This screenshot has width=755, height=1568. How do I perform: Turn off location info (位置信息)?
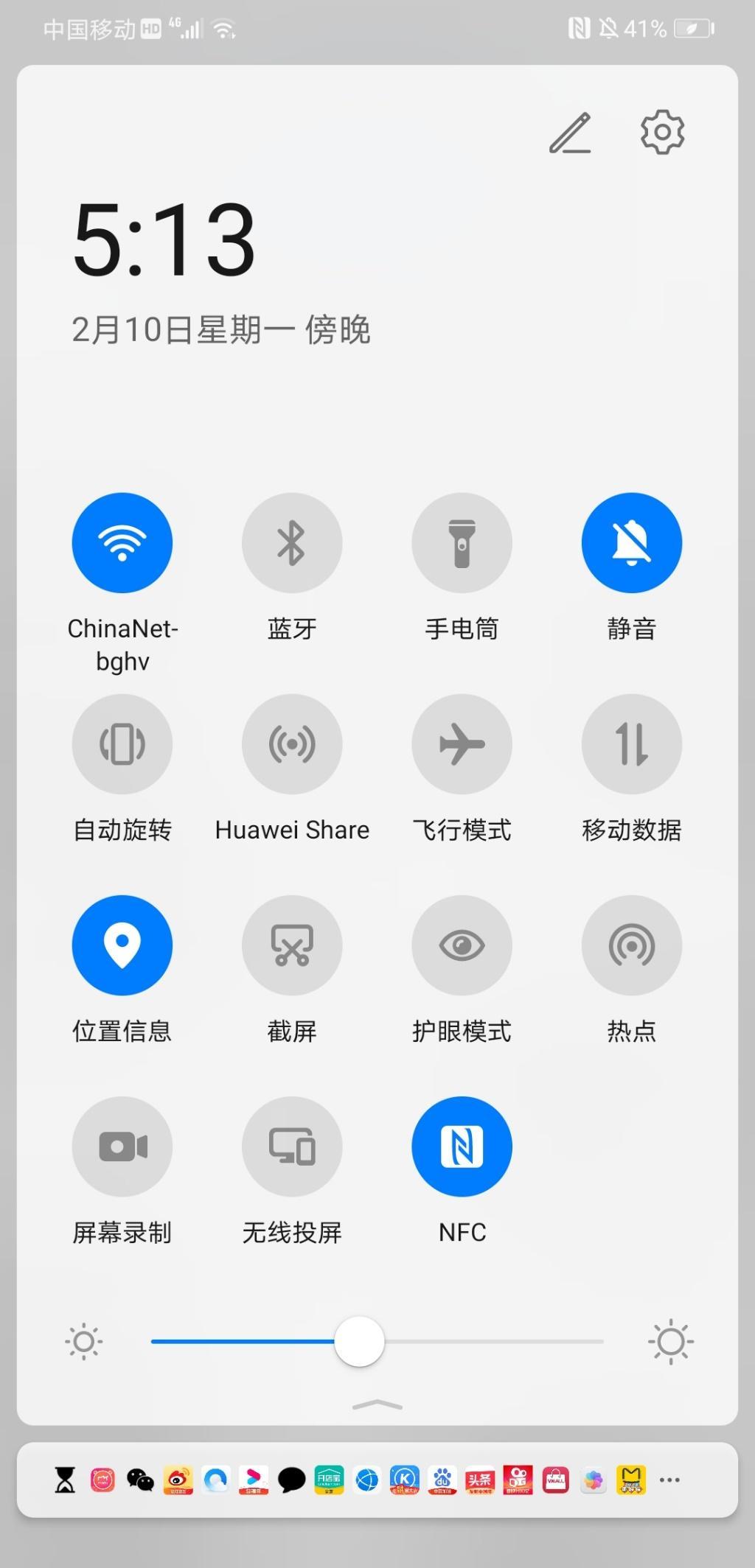[x=122, y=945]
